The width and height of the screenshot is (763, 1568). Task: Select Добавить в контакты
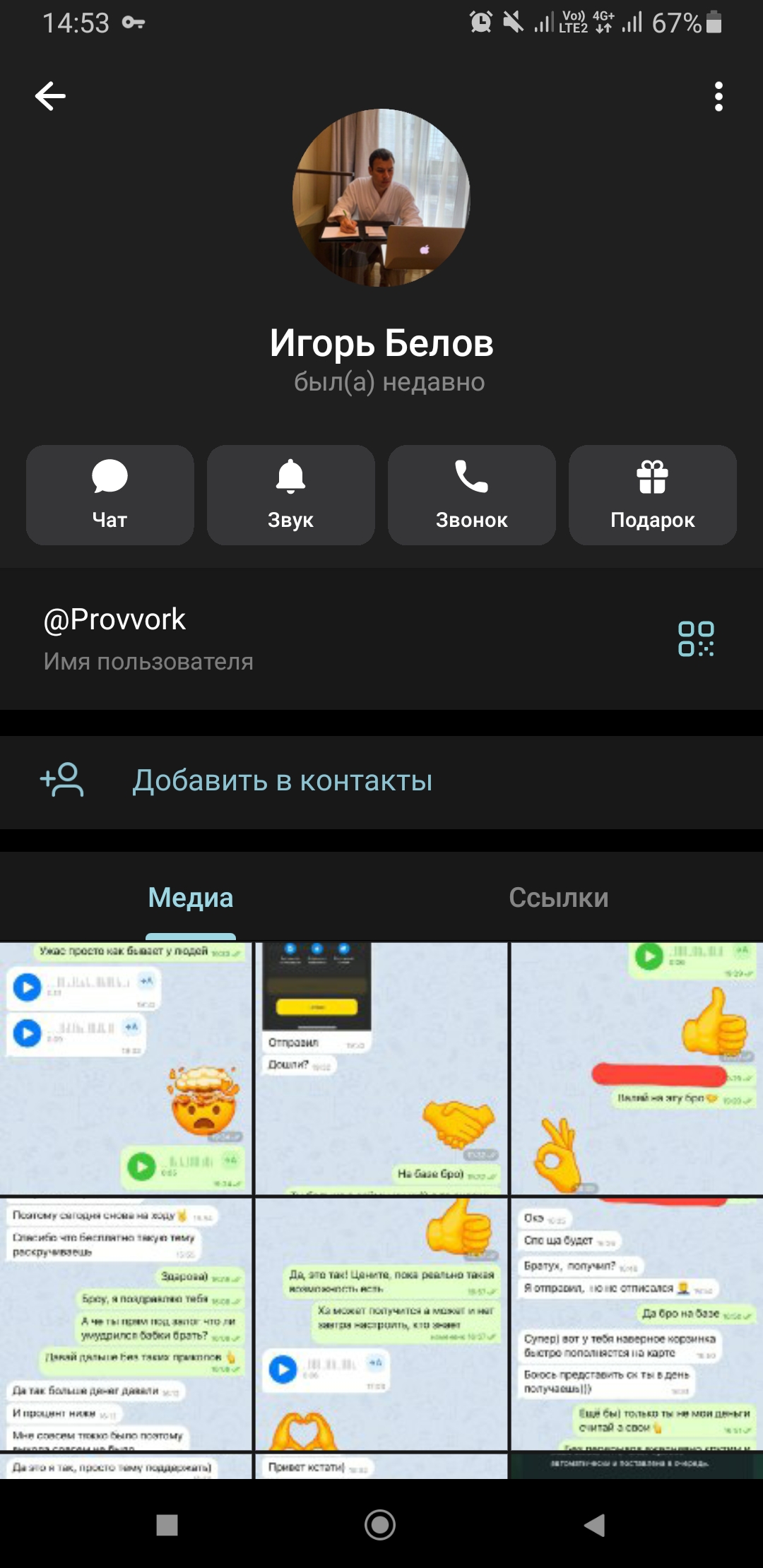coord(283,781)
